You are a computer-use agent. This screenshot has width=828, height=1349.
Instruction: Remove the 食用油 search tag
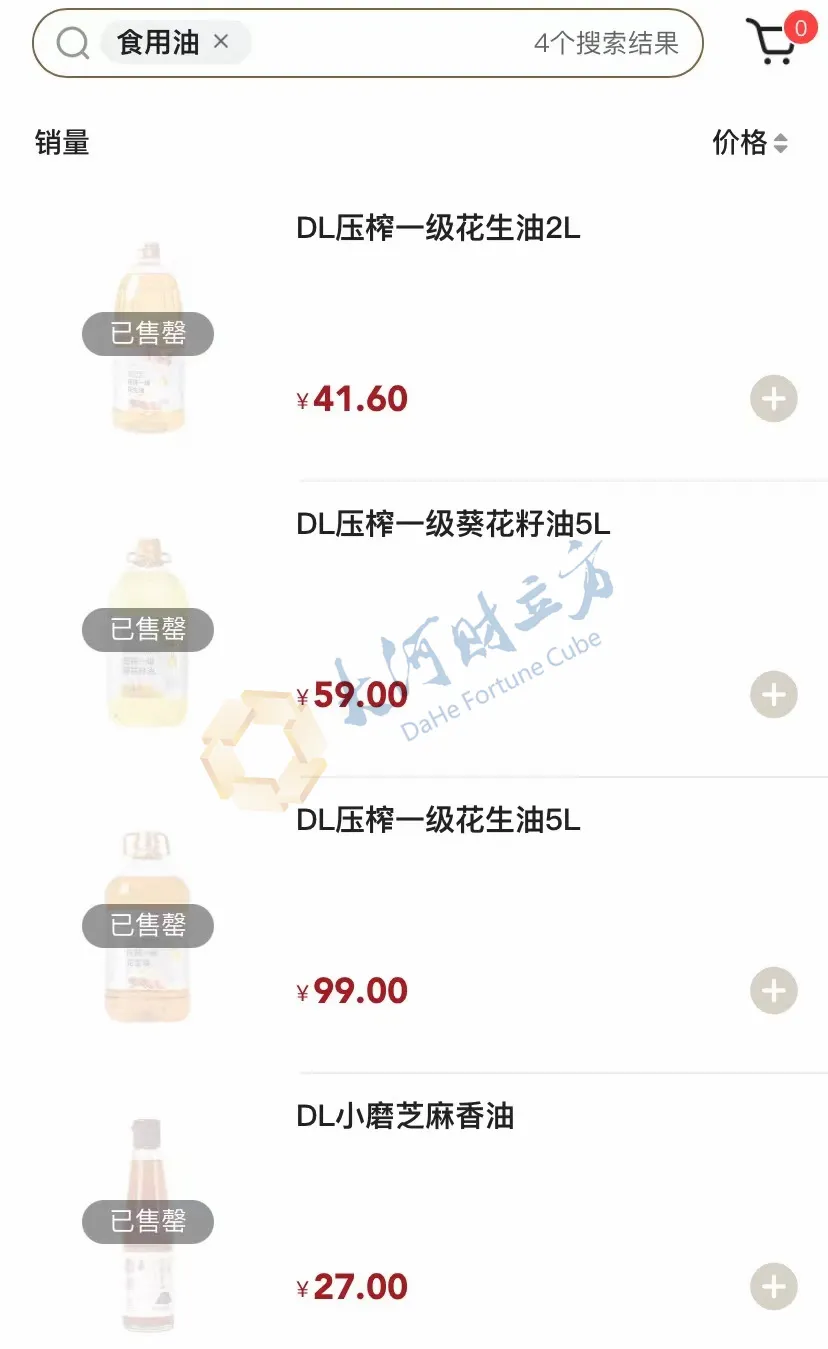pyautogui.click(x=222, y=42)
